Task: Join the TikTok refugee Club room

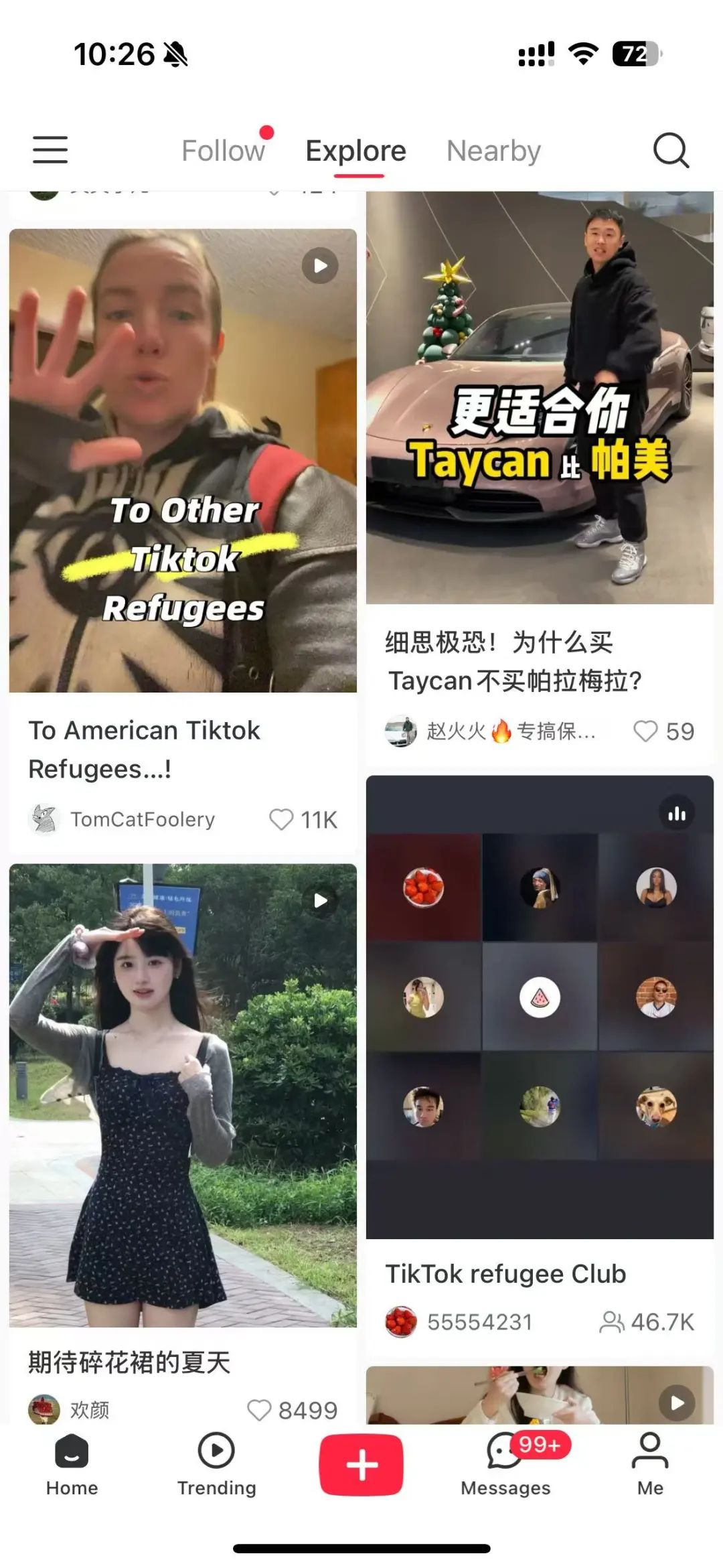Action: 540,1007
